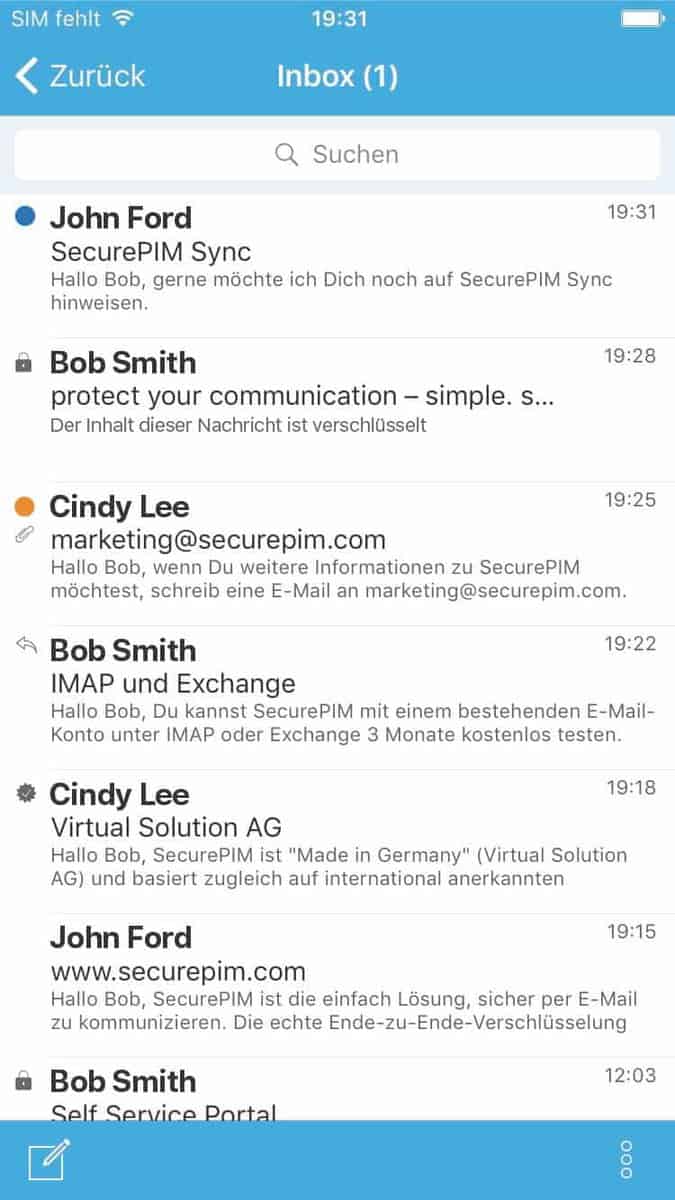This screenshot has height=1200, width=675.
Task: Open Cindy Lee's marketing@securepim.com email
Action: 337,553
